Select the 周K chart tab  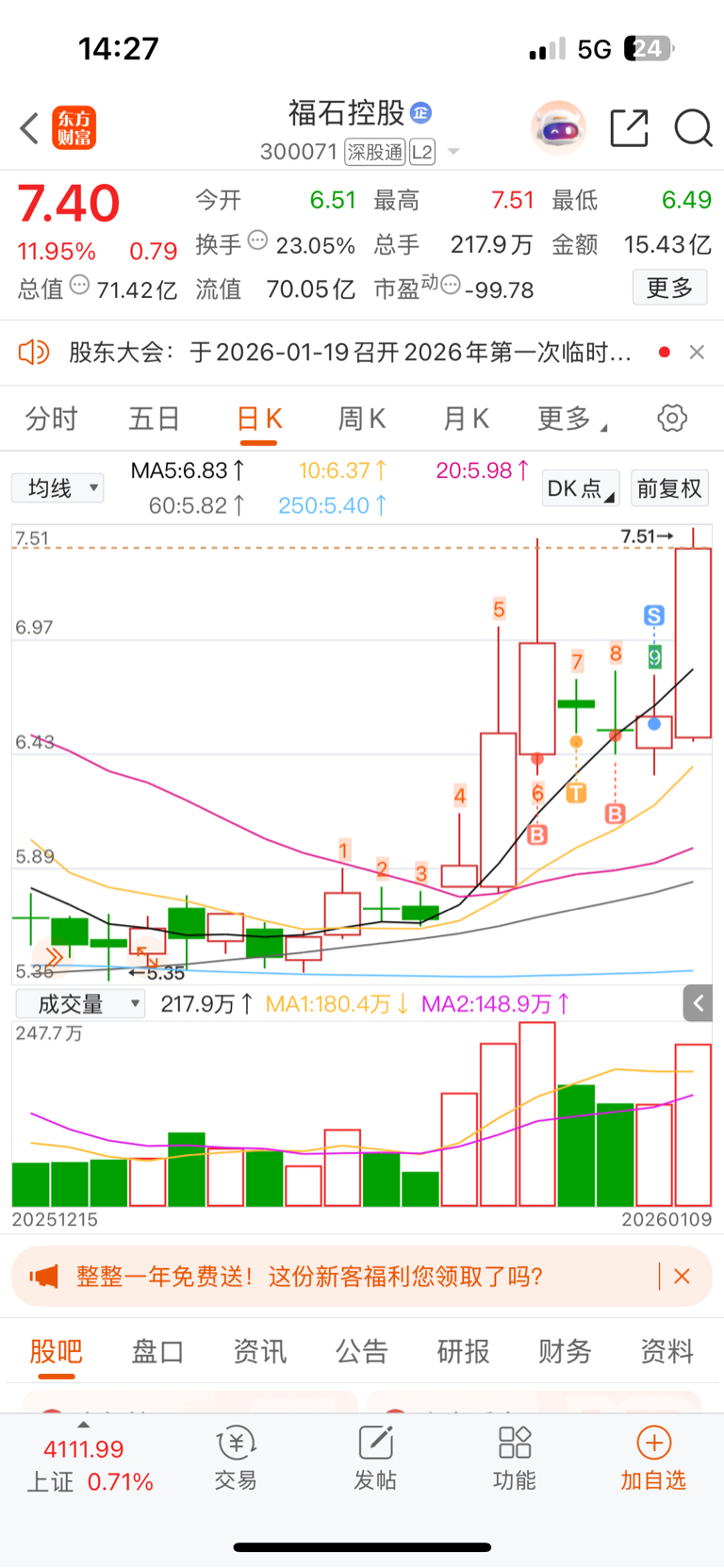pos(362,419)
